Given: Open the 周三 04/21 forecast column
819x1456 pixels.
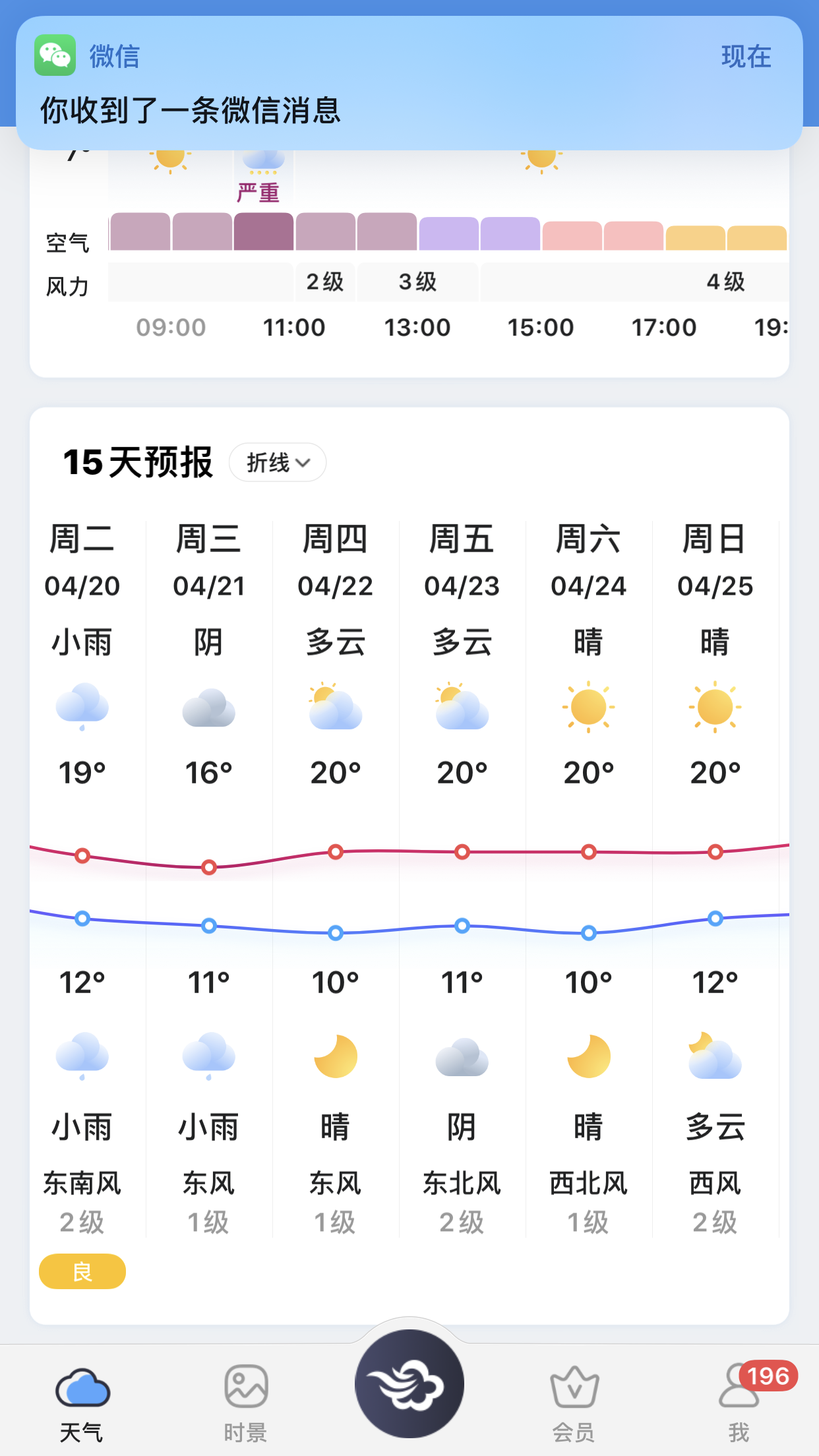Looking at the screenshot, I should click(209, 877).
